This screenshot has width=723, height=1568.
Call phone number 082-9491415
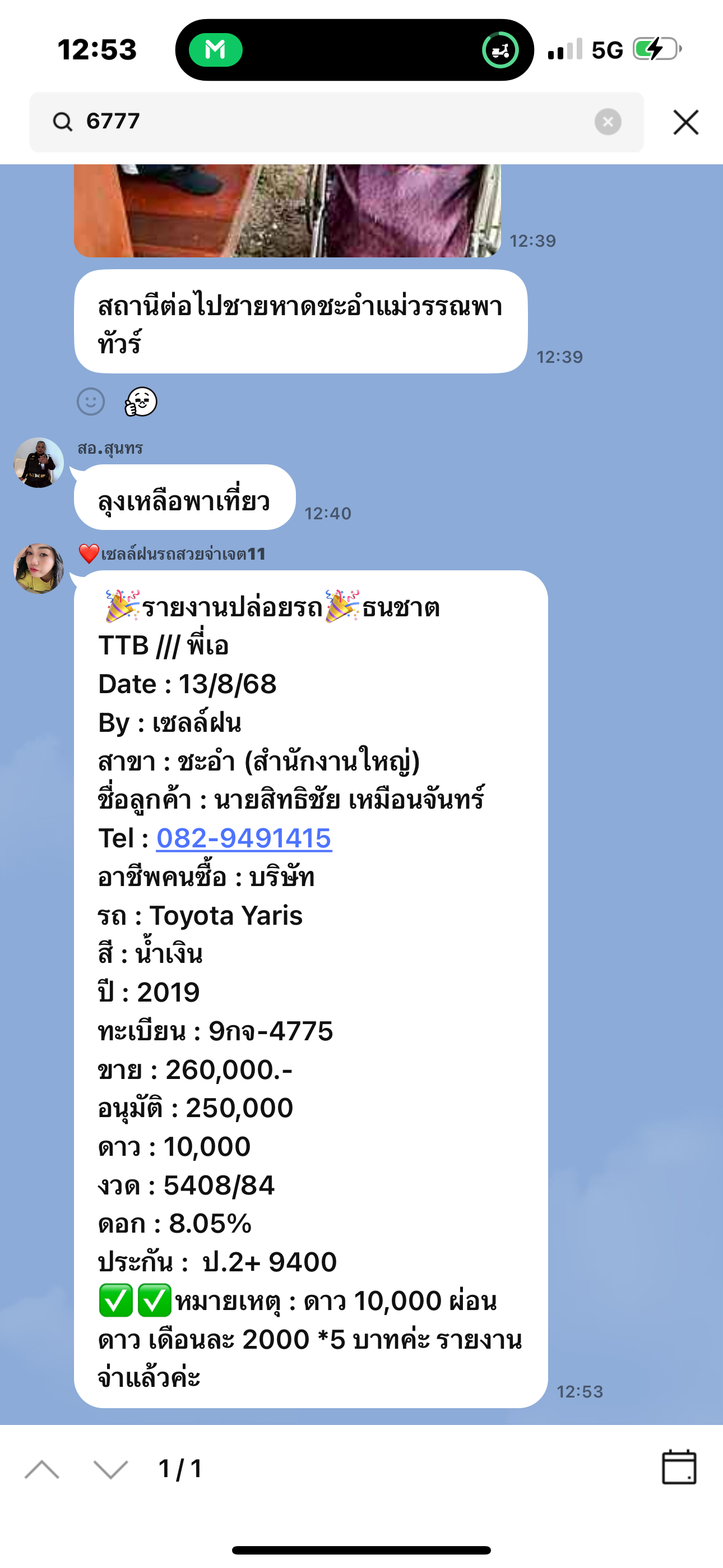[x=244, y=838]
